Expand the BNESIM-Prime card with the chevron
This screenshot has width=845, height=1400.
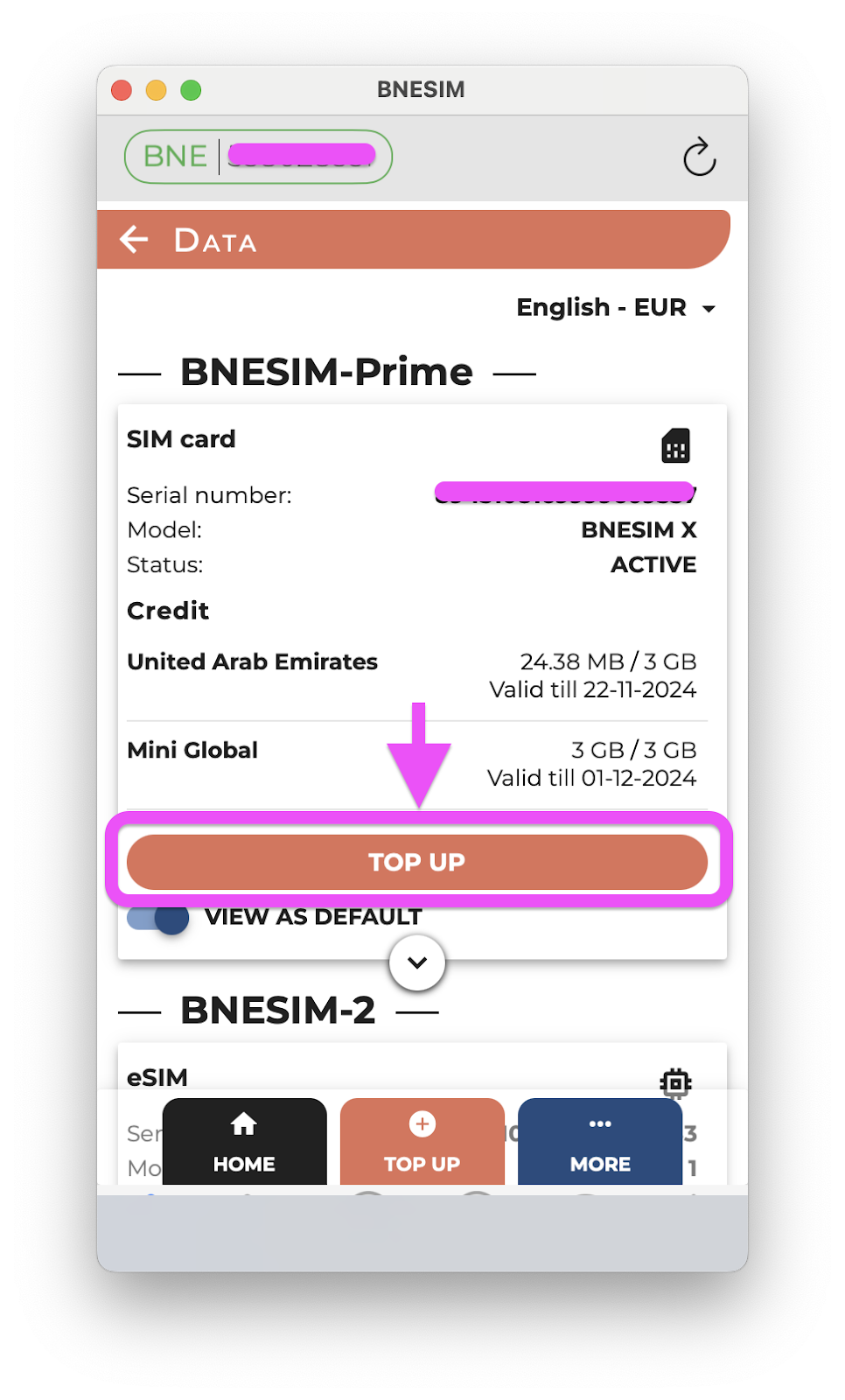417,962
